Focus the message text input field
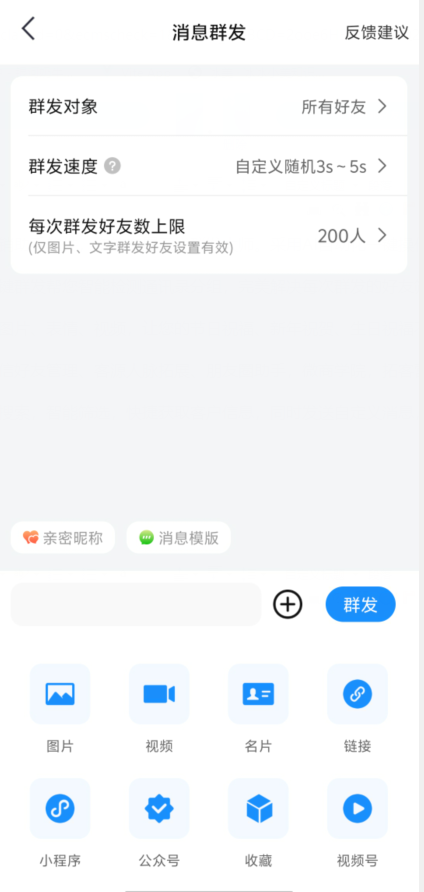The width and height of the screenshot is (424, 892). (135, 604)
